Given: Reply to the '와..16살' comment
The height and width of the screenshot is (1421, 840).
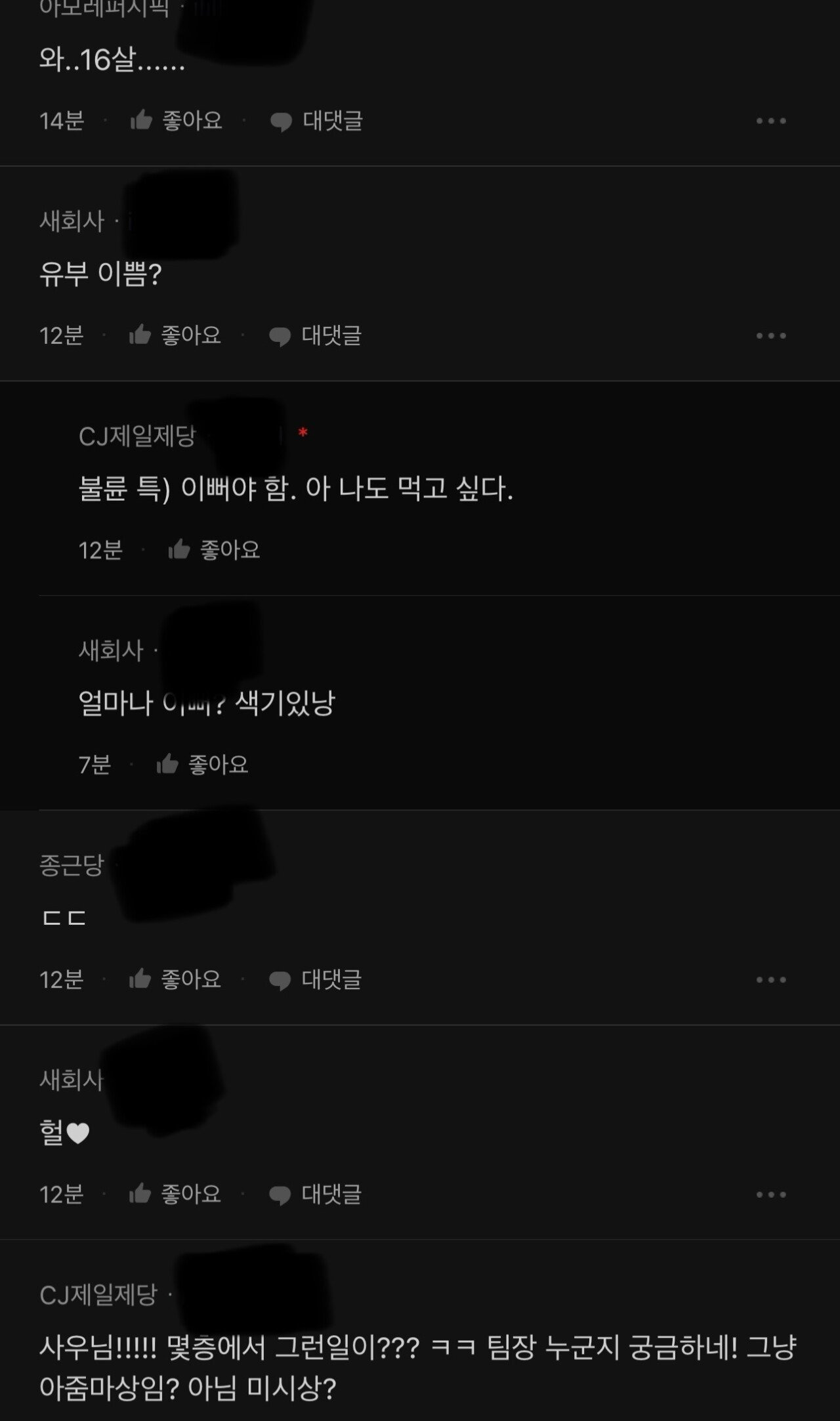Looking at the screenshot, I should [x=316, y=121].
